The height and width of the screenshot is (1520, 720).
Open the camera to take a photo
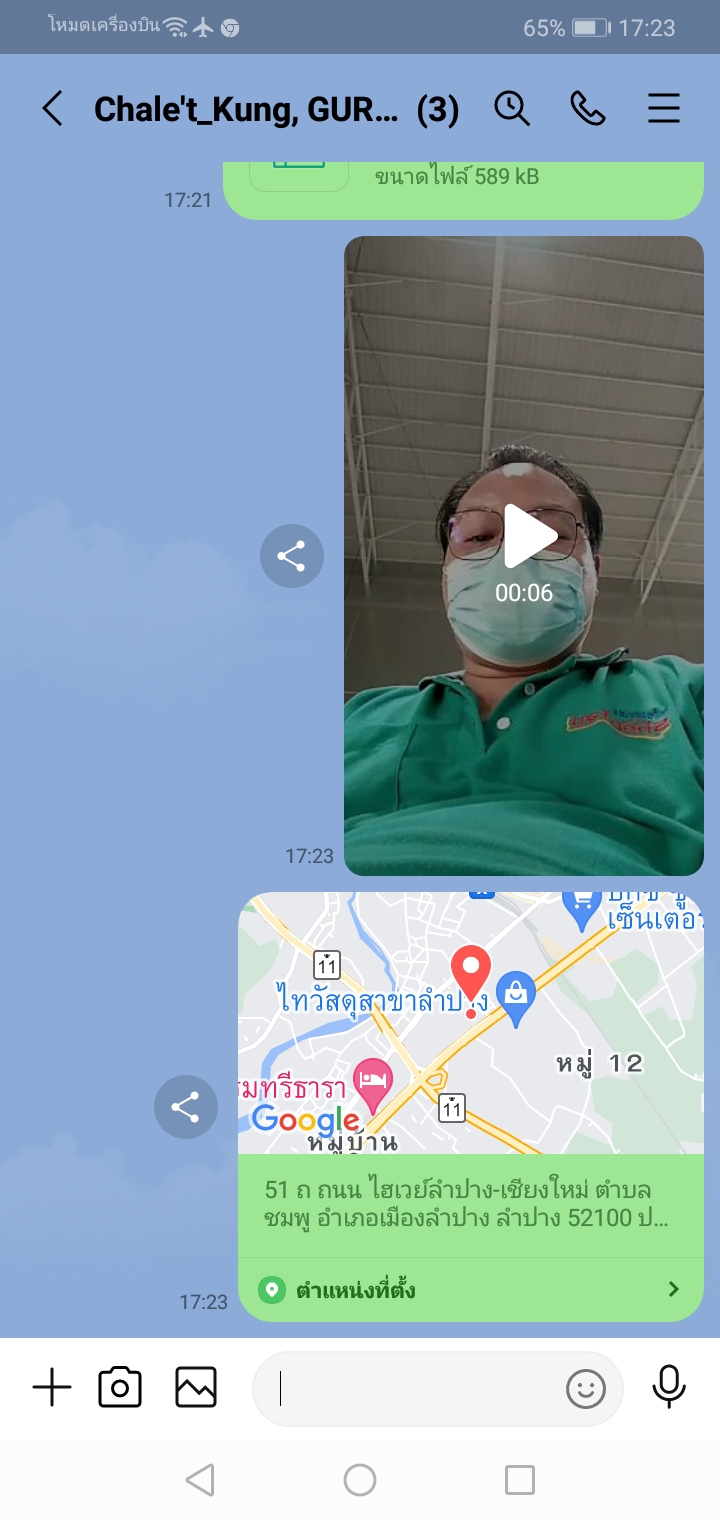120,1388
